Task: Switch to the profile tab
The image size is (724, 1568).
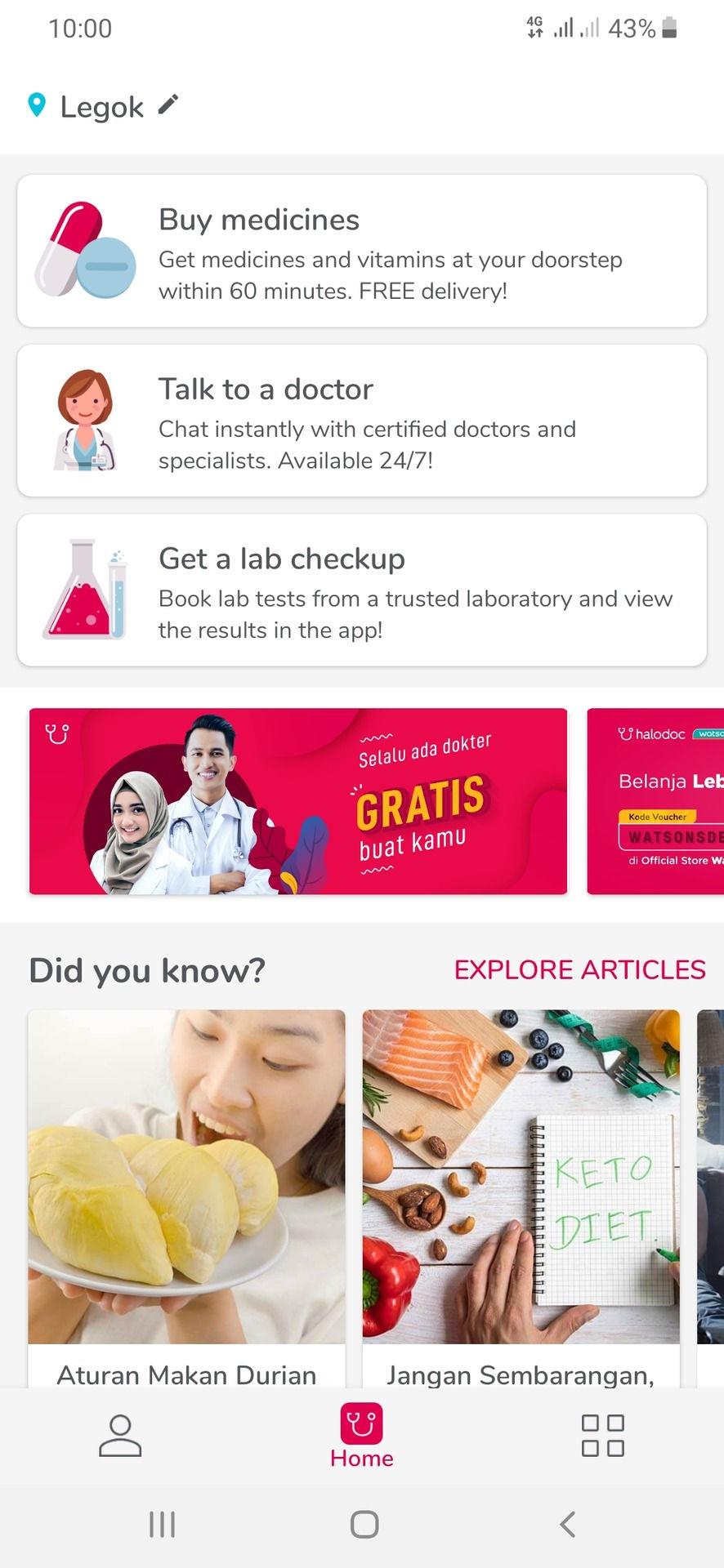Action: coord(120,1436)
